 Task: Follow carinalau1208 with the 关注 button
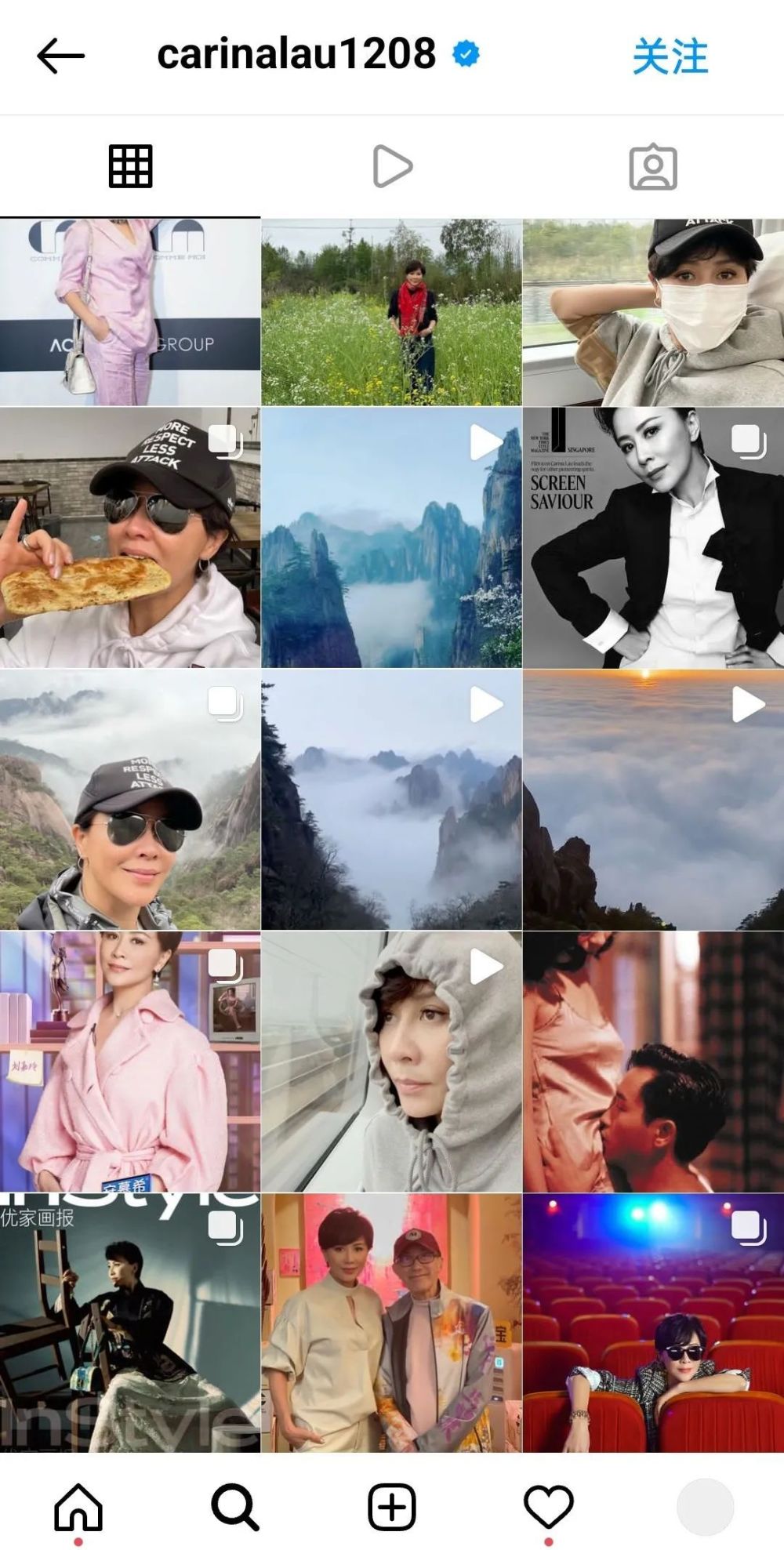point(670,56)
